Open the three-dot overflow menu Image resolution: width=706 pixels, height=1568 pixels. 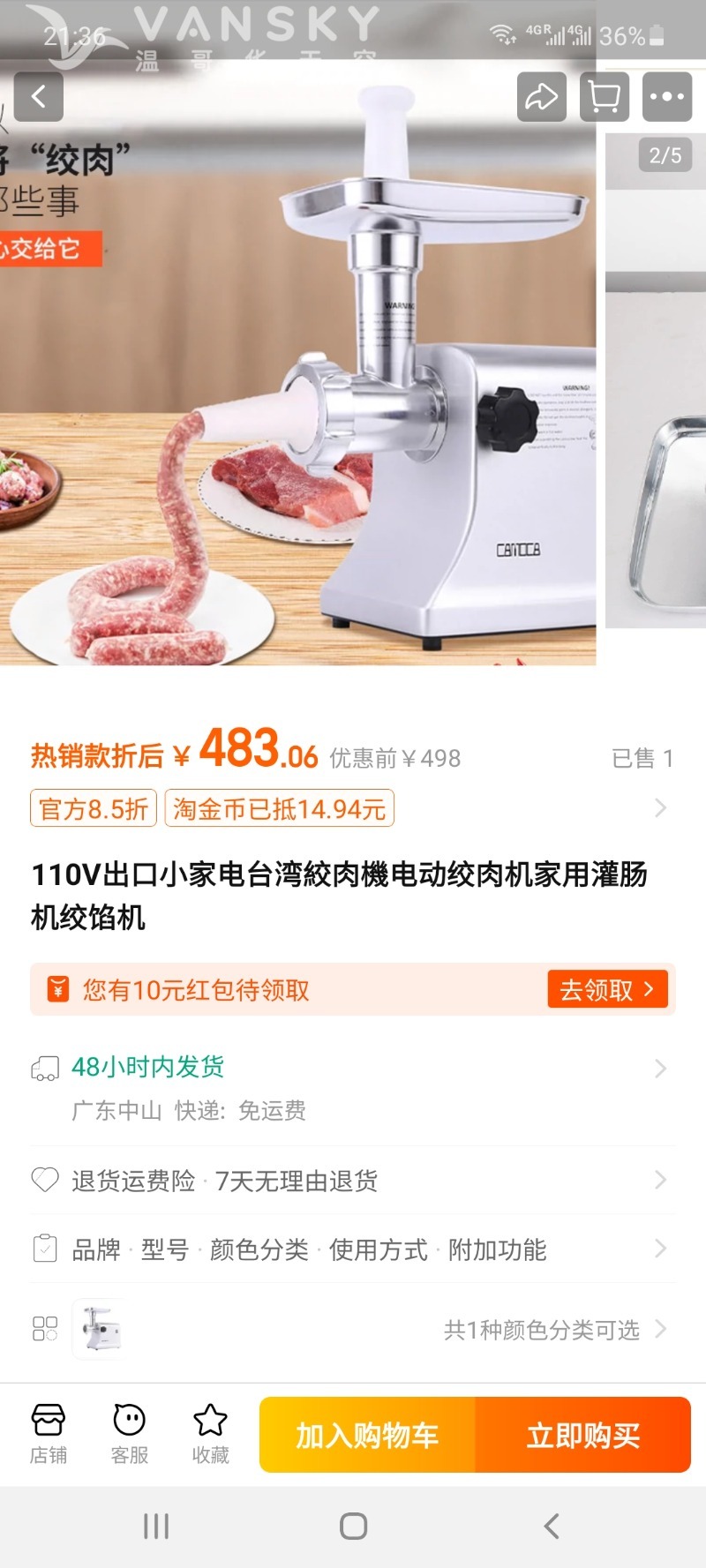[667, 96]
